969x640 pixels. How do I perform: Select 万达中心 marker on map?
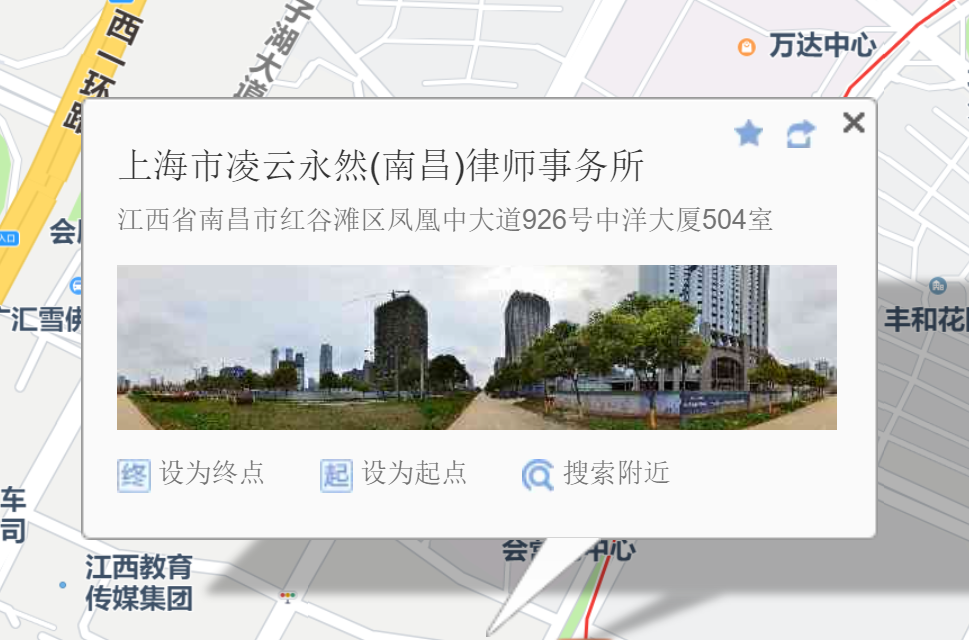click(747, 46)
